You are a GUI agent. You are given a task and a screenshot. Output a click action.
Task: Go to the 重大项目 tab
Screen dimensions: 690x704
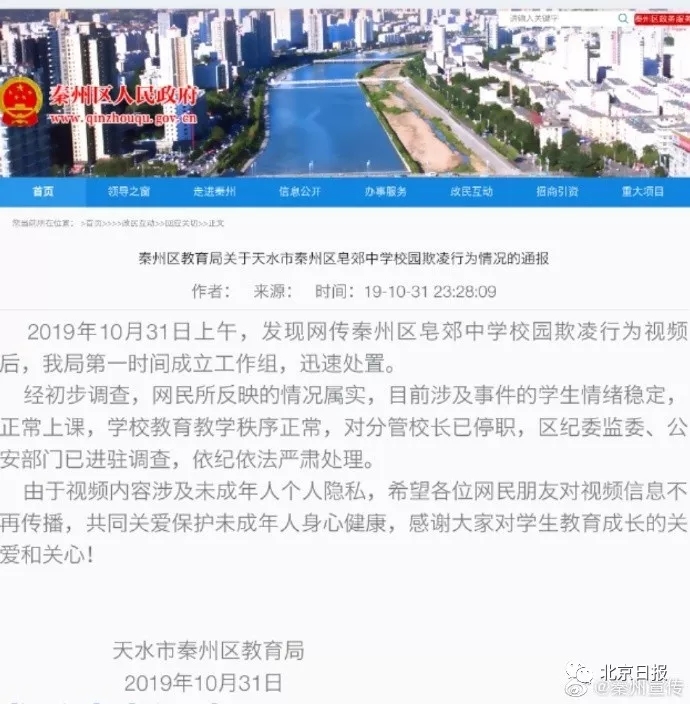click(x=643, y=192)
